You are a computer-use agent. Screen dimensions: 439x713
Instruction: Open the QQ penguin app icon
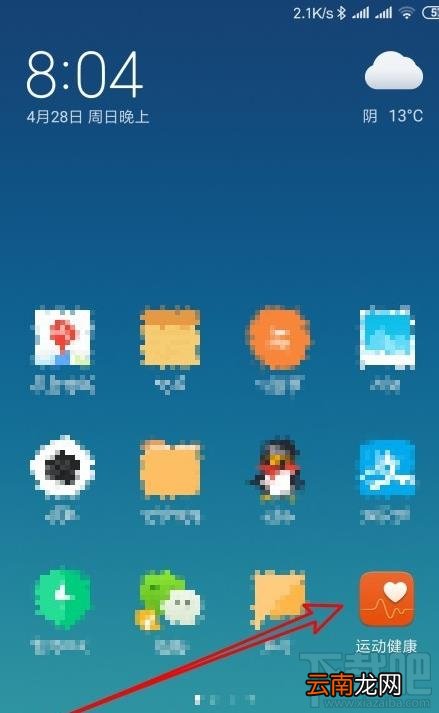pyautogui.click(x=276, y=469)
